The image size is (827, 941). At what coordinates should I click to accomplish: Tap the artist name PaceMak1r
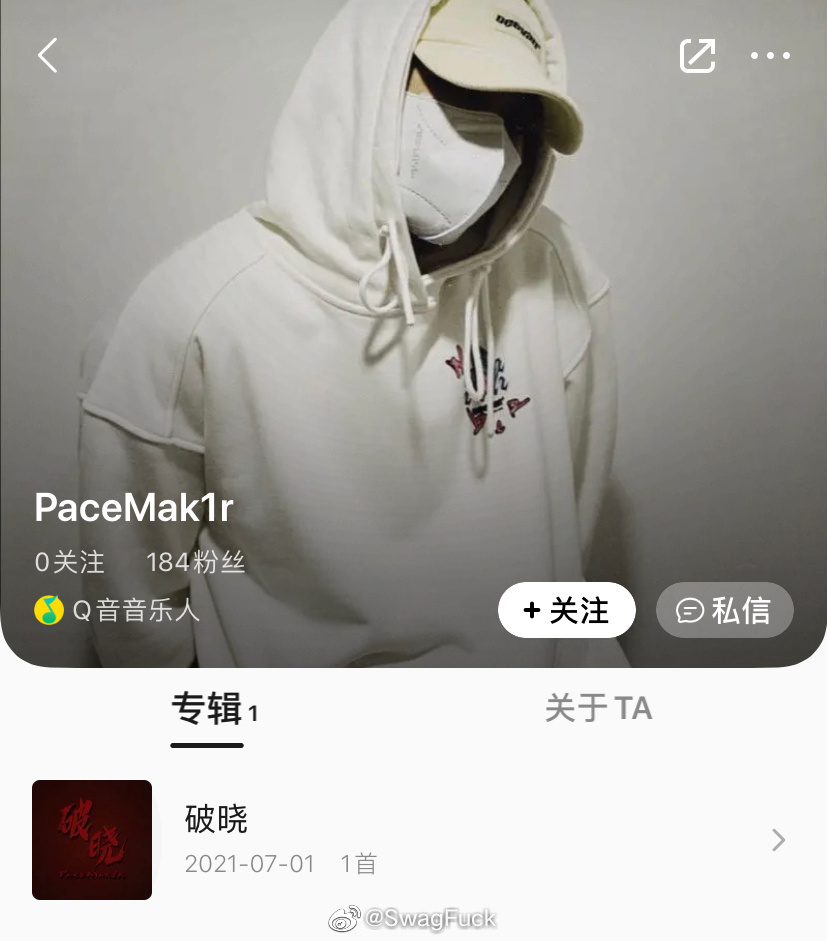point(132,508)
